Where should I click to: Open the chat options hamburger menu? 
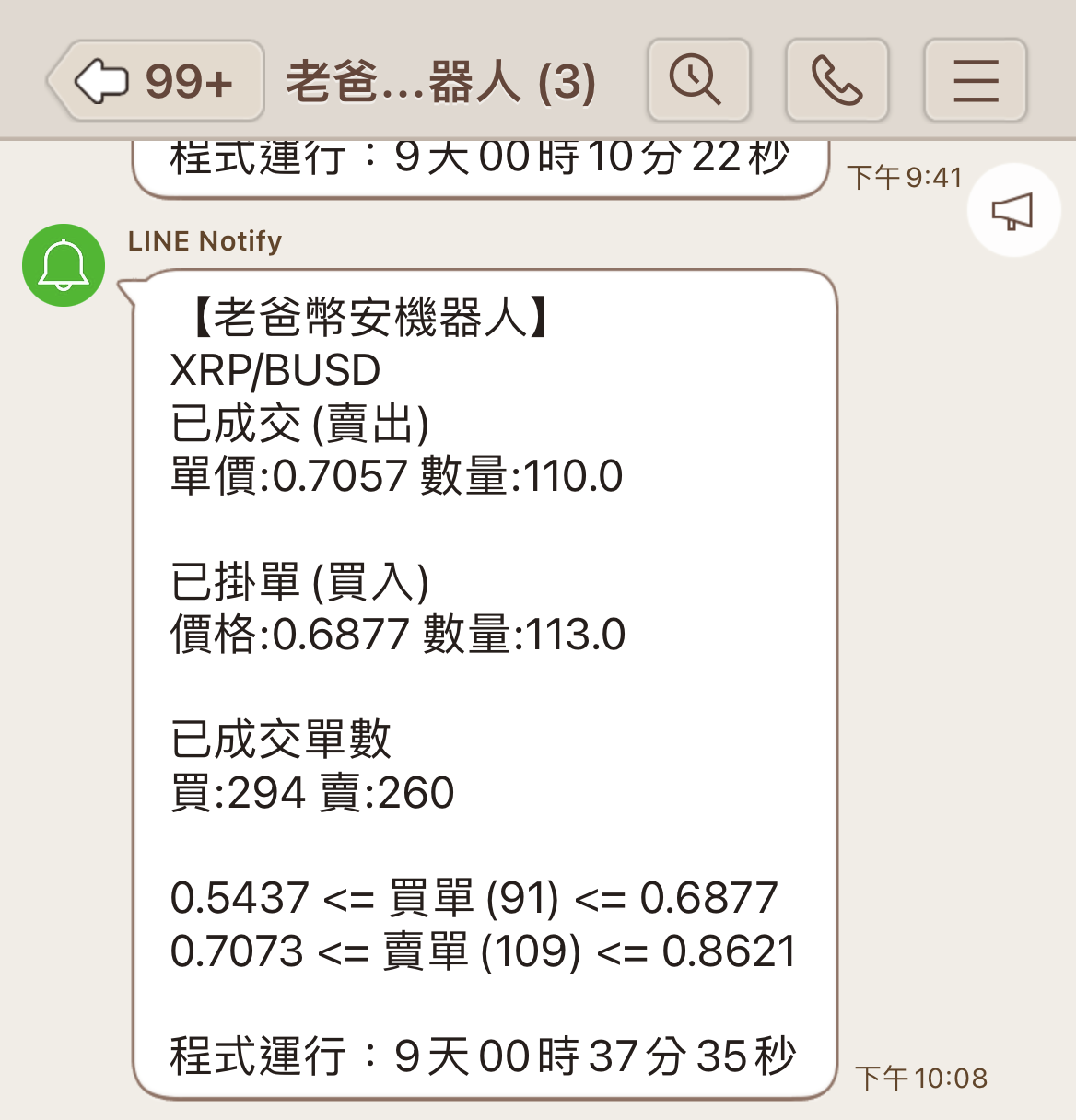point(975,81)
